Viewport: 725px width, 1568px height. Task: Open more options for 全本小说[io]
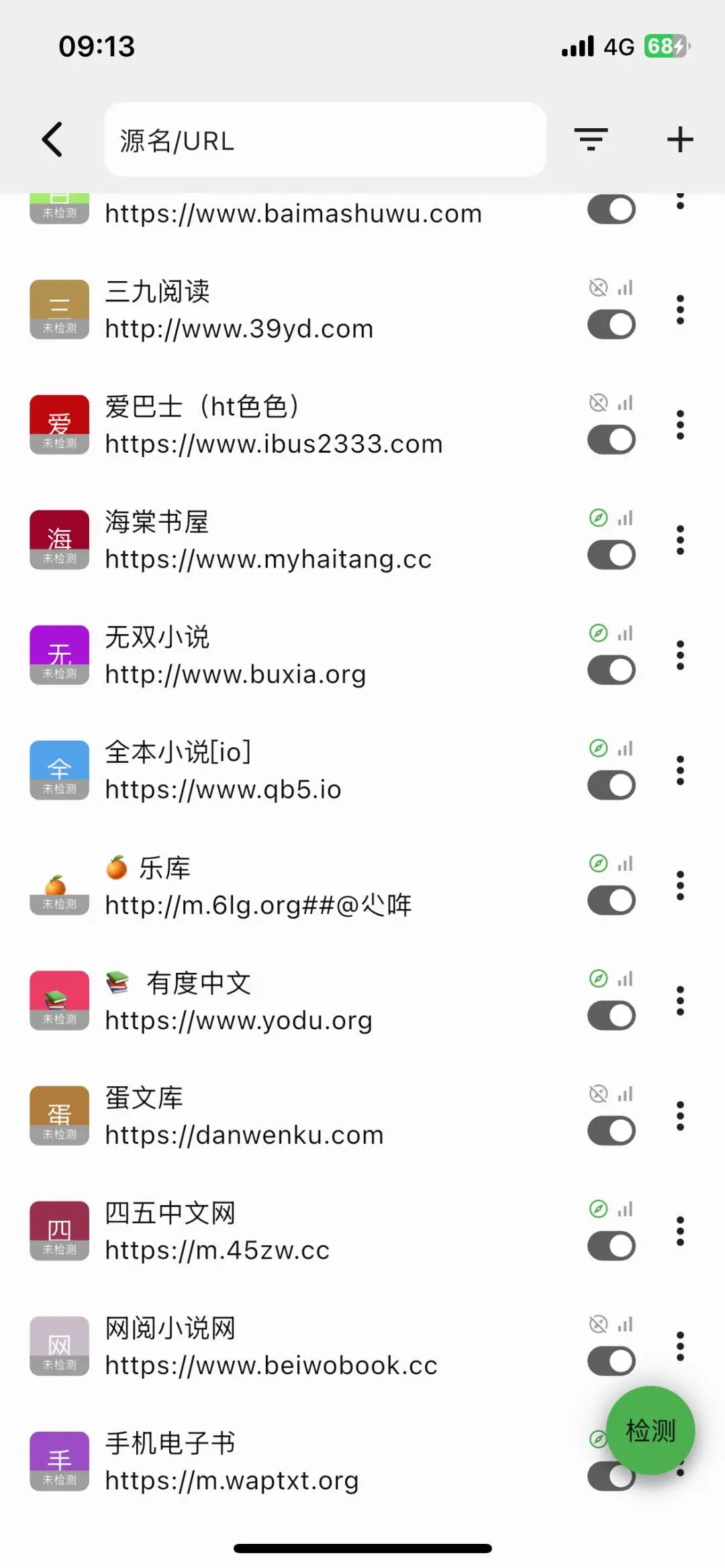(x=680, y=770)
